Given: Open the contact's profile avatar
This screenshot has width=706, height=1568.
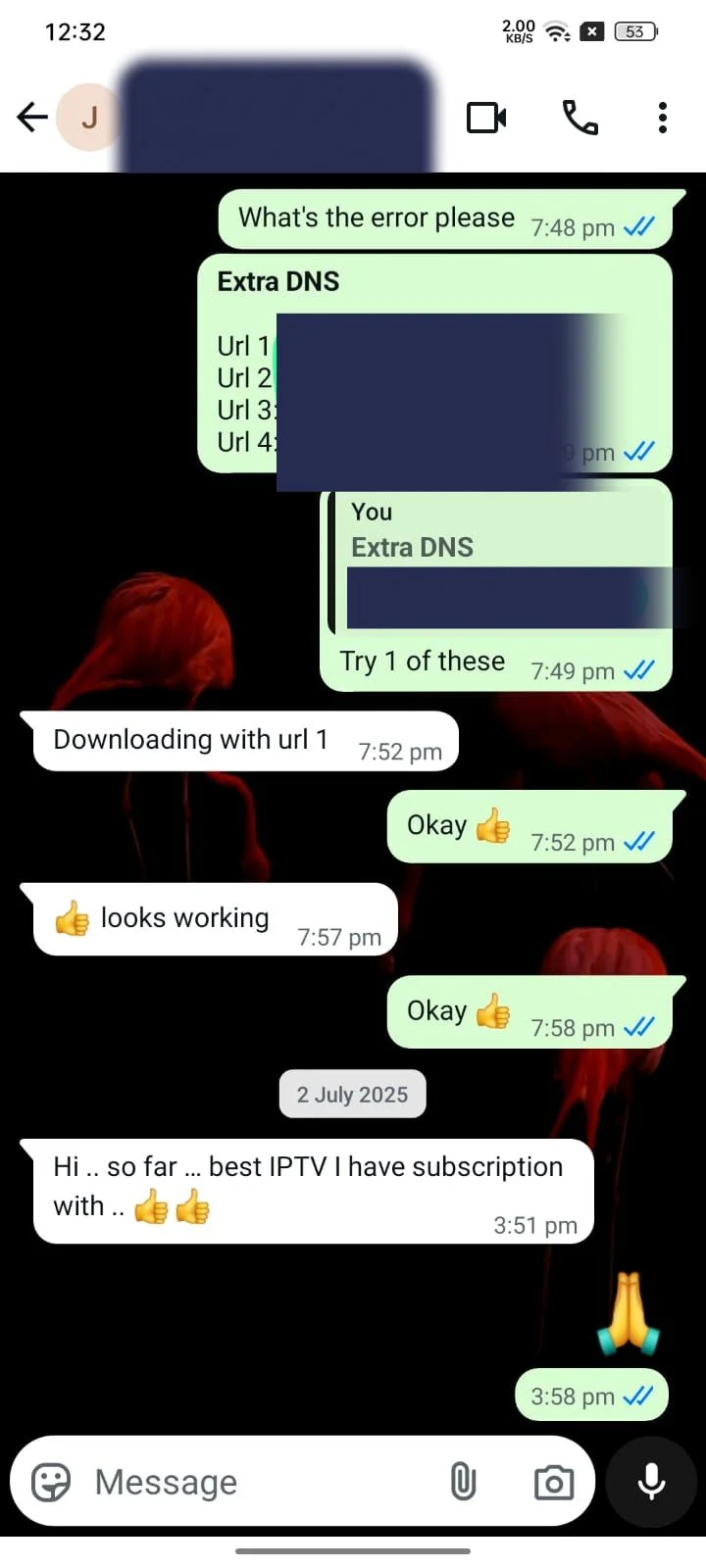Looking at the screenshot, I should (x=88, y=118).
